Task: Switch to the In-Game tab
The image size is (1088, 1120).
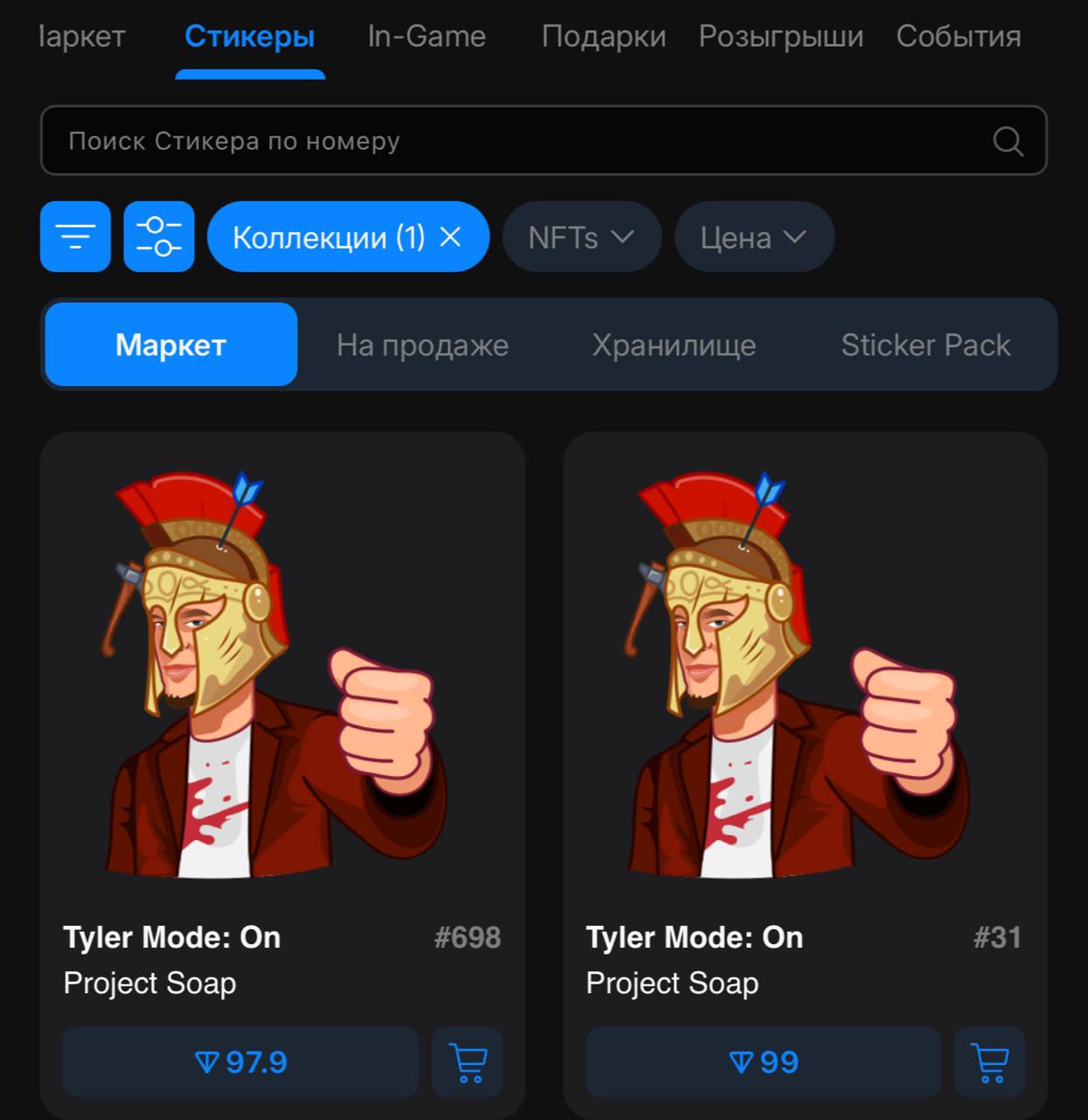Action: click(x=426, y=37)
